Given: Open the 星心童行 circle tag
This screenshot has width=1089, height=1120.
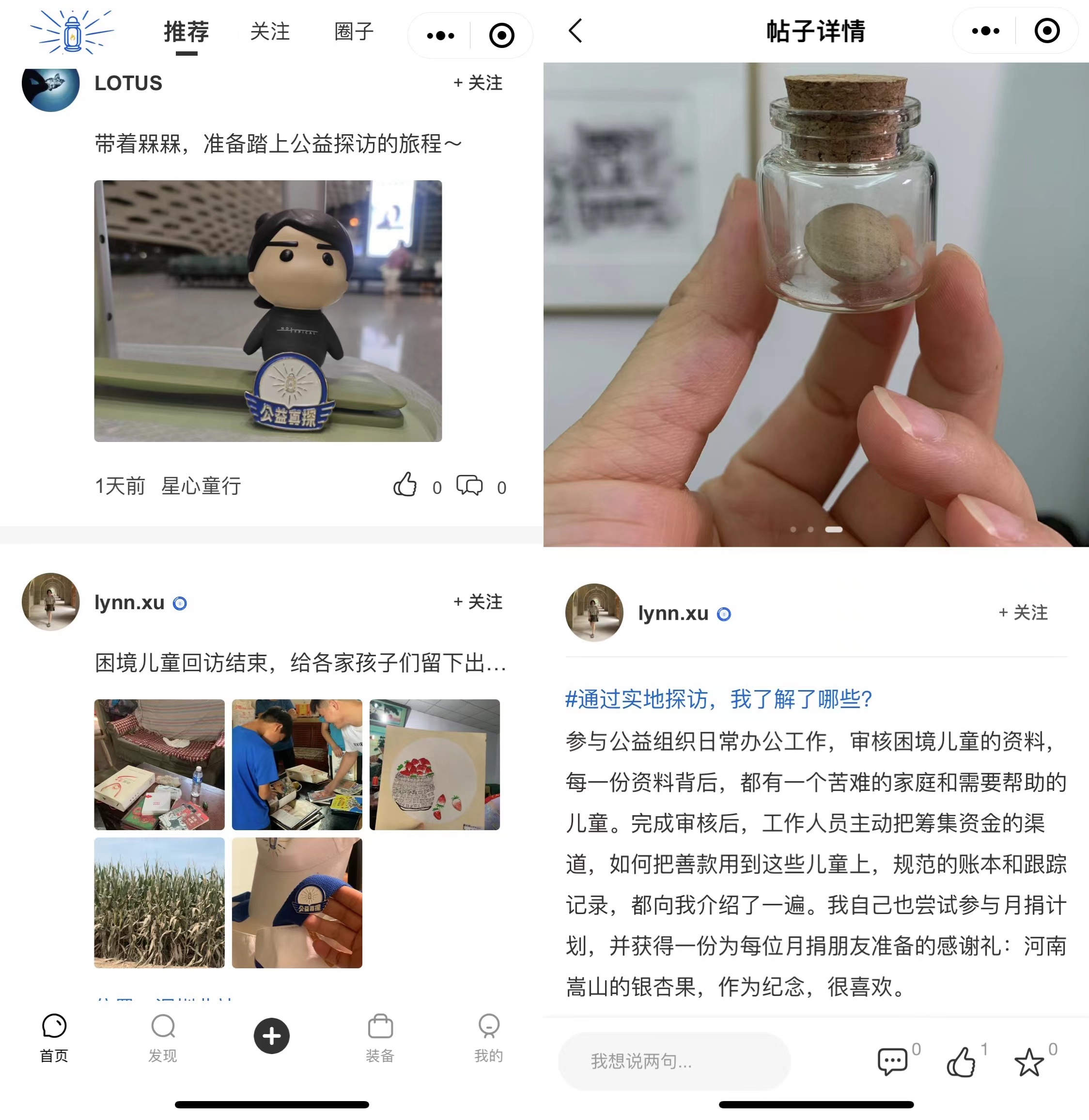Looking at the screenshot, I should 201,486.
